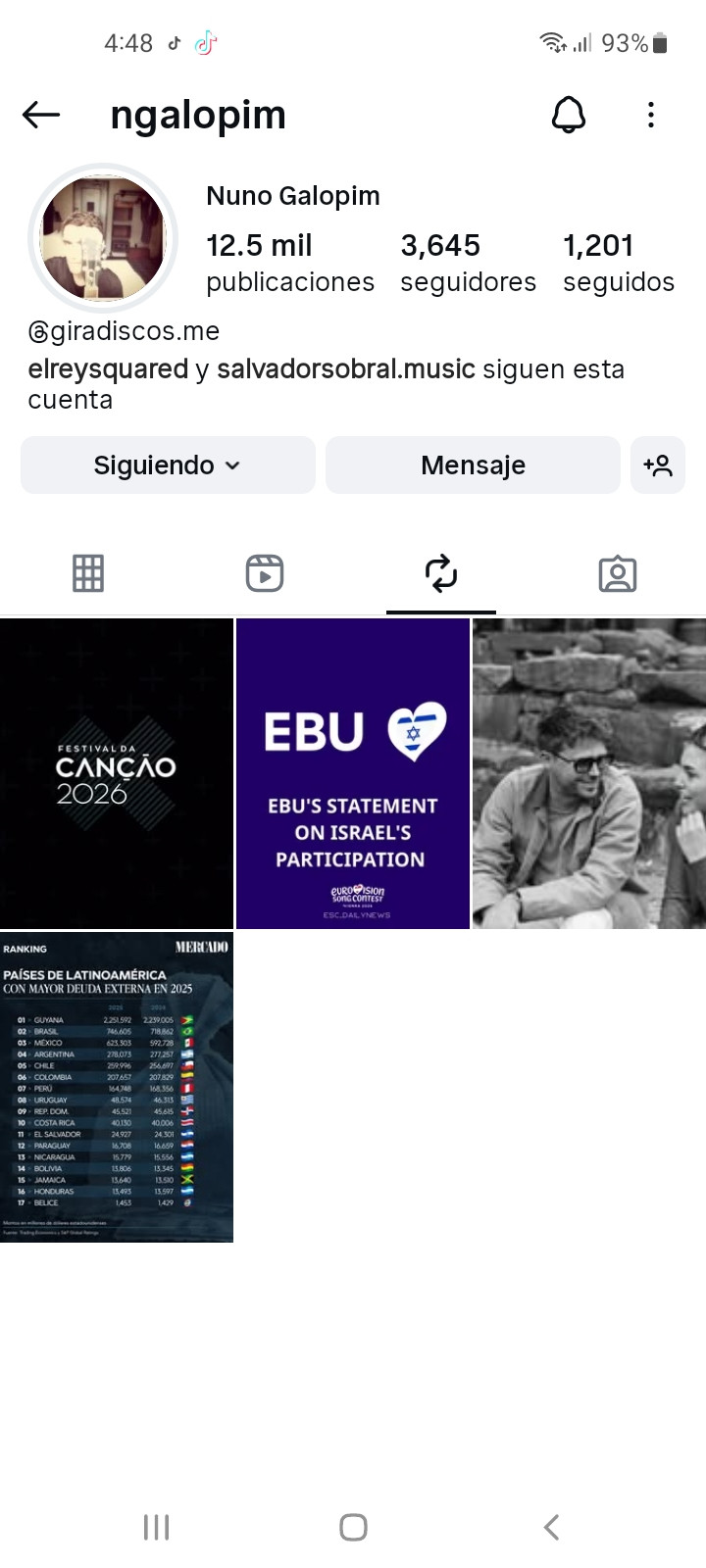Expand the Siguiendo dropdown button
The width and height of the screenshot is (706, 1568).
168,465
